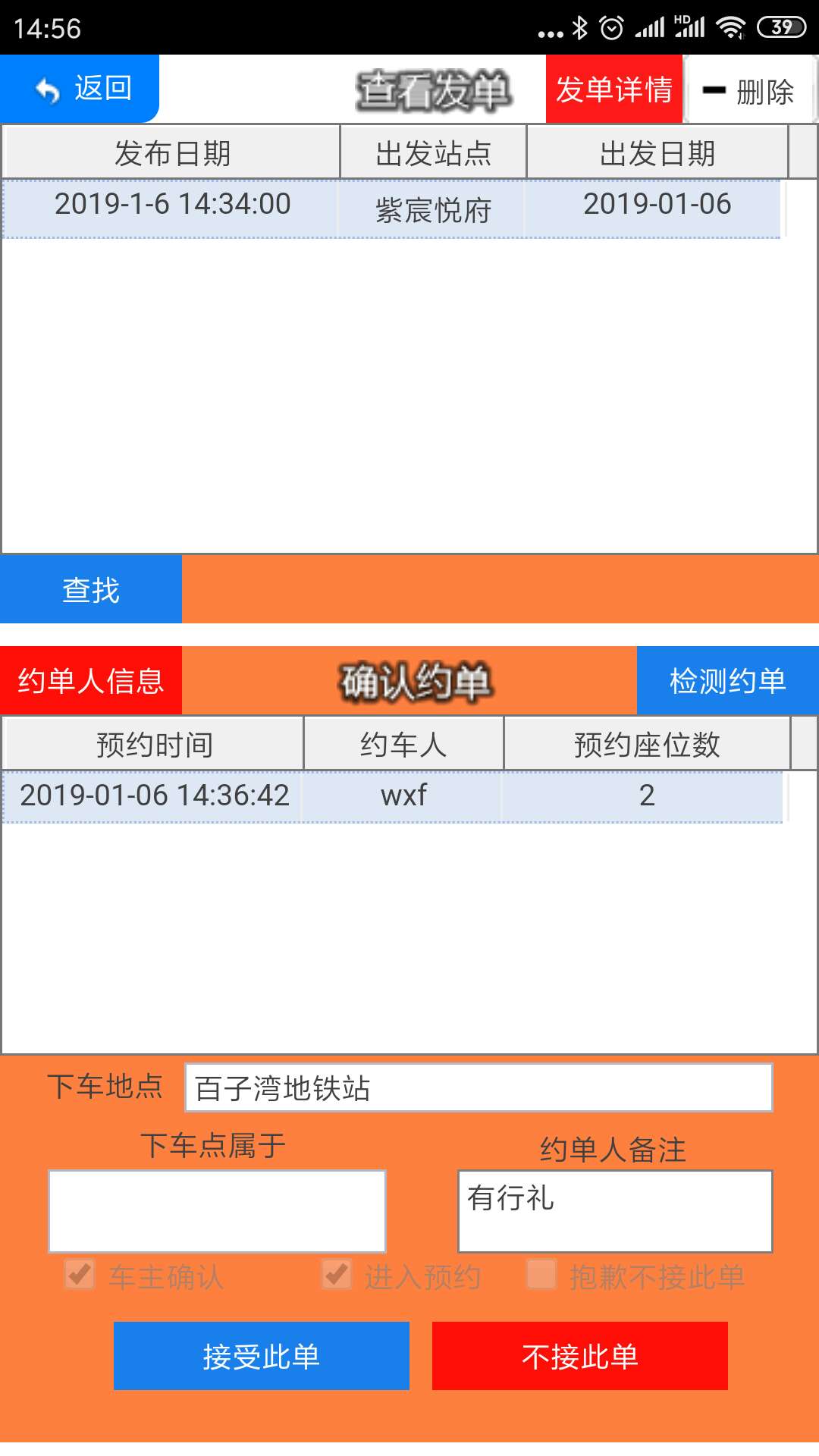Image resolution: width=819 pixels, height=1456 pixels.
Task: Click the alarm clock icon in the status bar
Action: click(611, 27)
